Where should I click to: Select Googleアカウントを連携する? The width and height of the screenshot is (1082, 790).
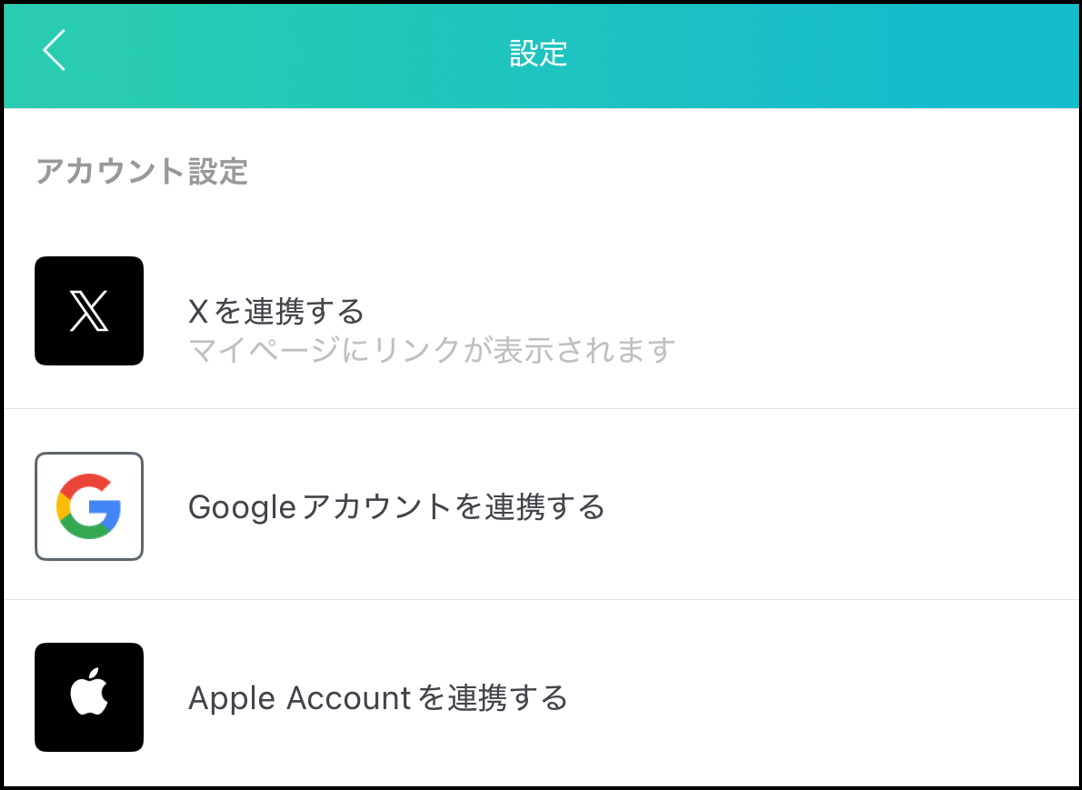396,507
